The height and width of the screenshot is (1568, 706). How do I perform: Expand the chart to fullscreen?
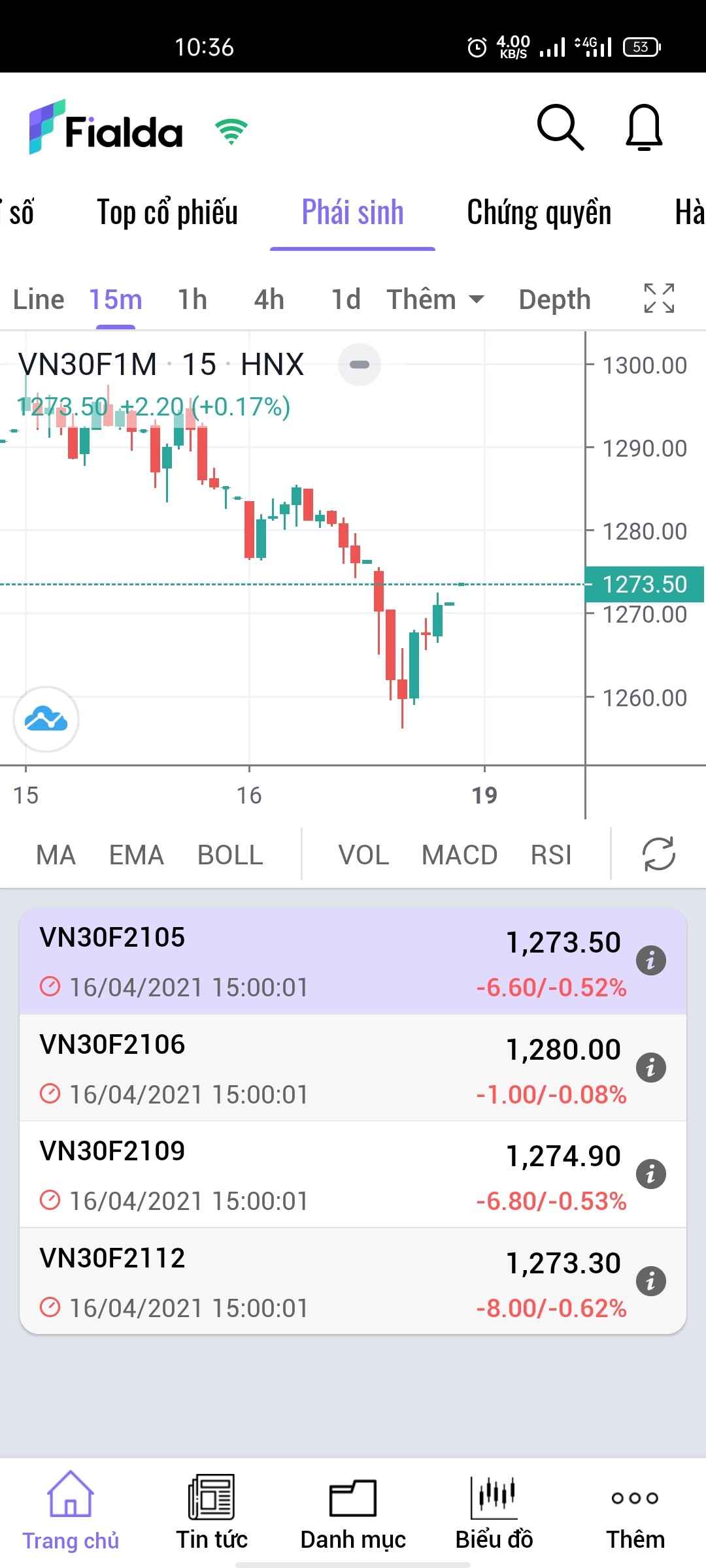[x=659, y=299]
